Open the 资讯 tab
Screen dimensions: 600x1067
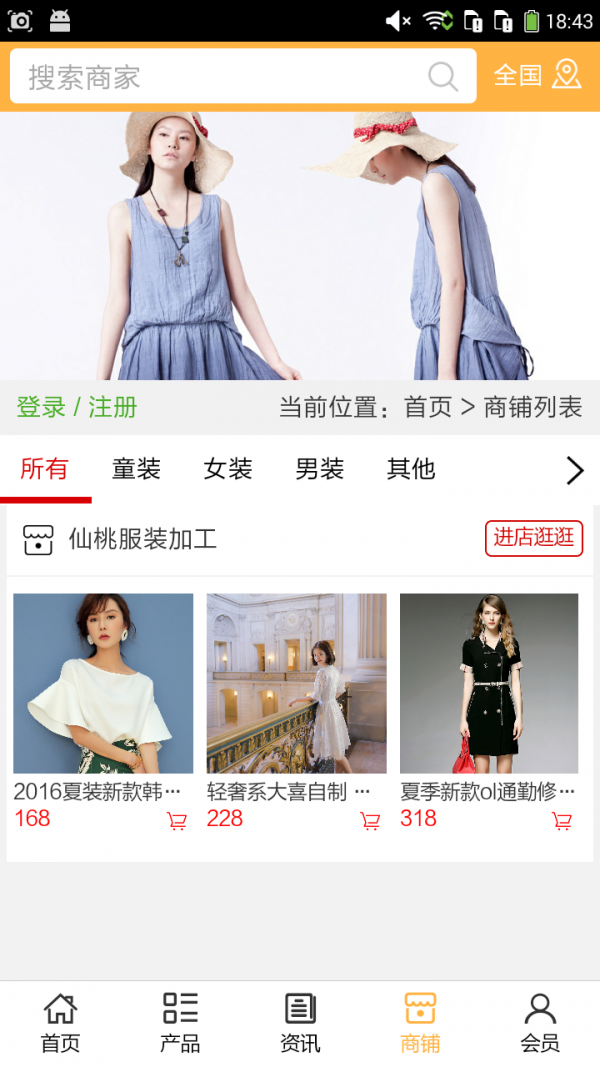[300, 1023]
